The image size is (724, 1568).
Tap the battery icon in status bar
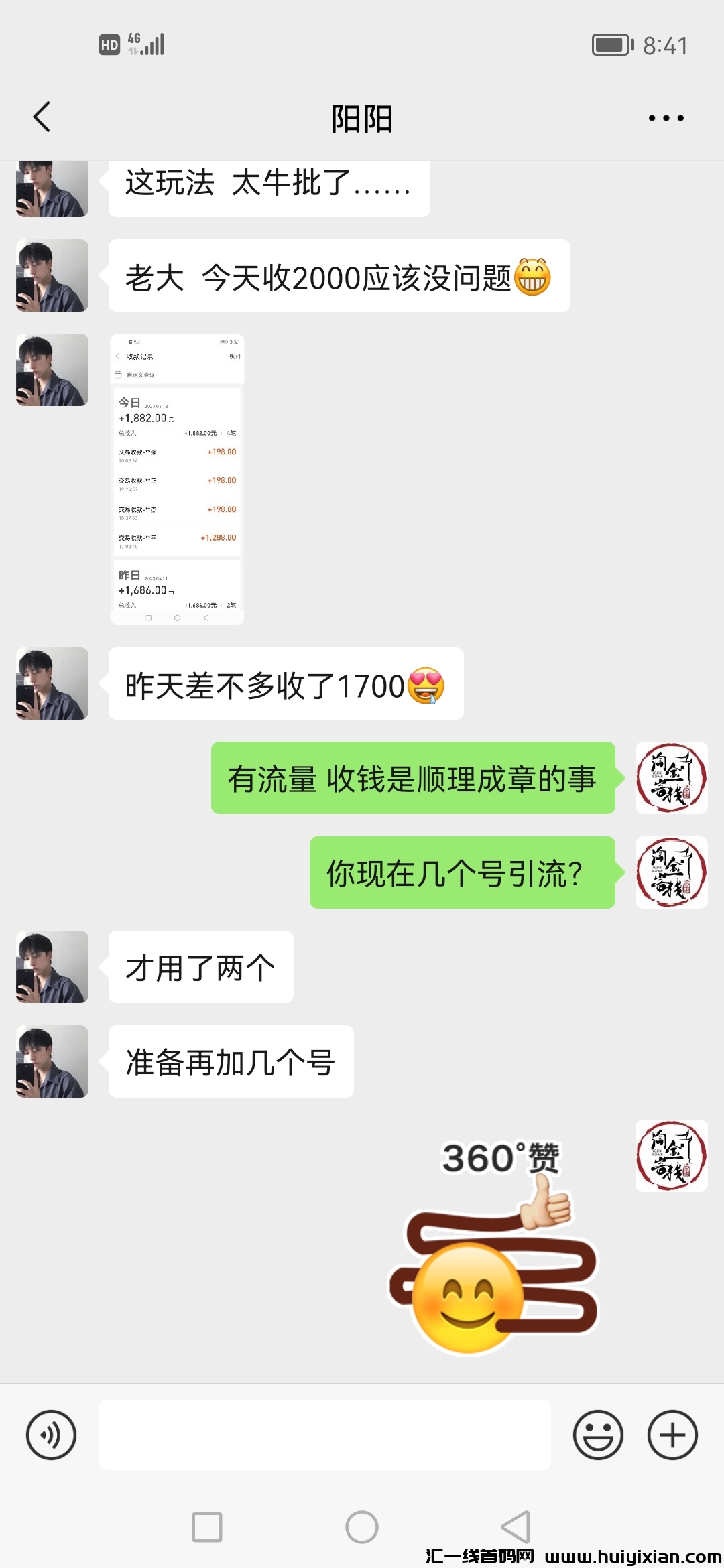click(x=610, y=45)
